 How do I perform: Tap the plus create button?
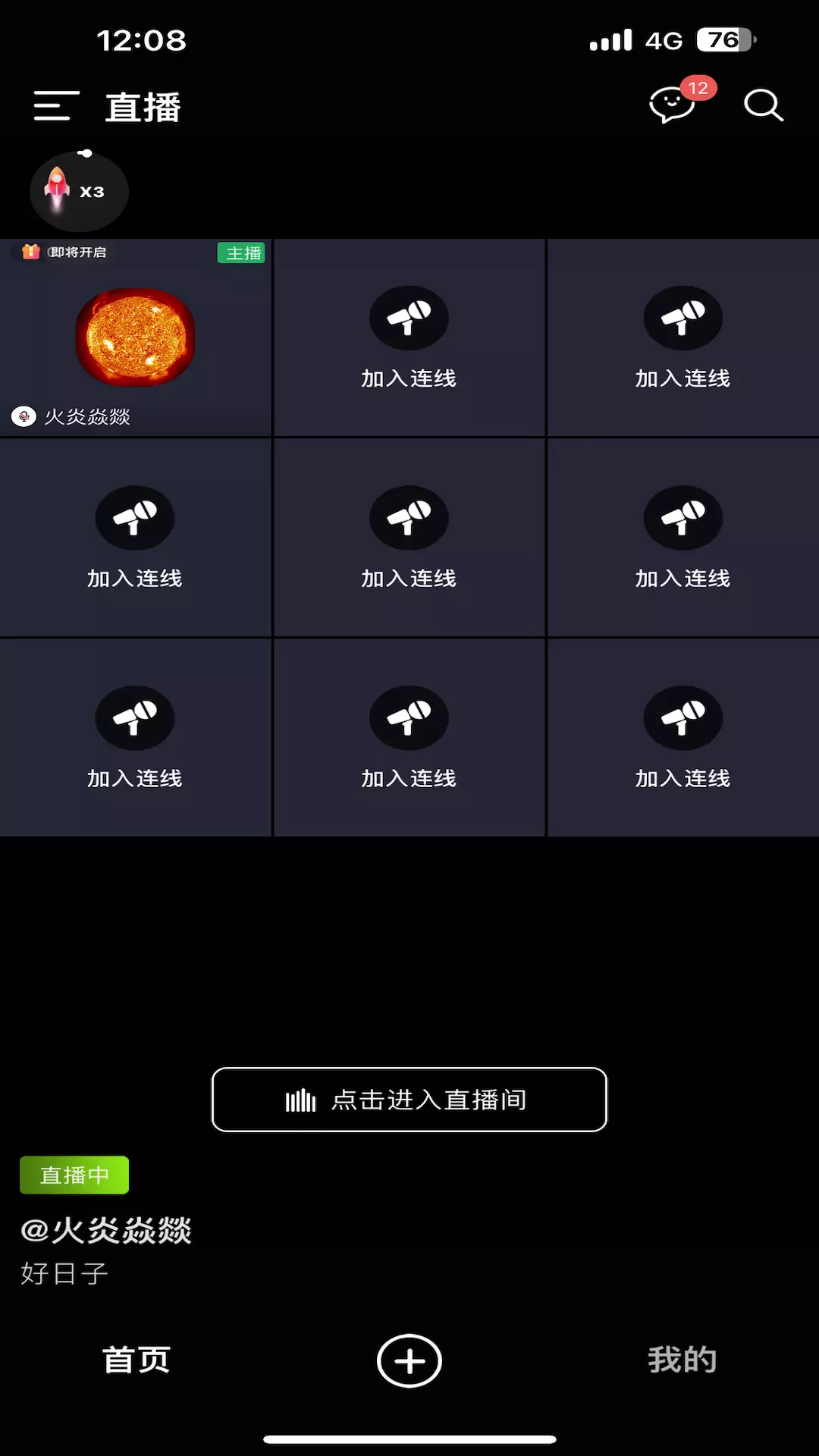(x=409, y=1361)
